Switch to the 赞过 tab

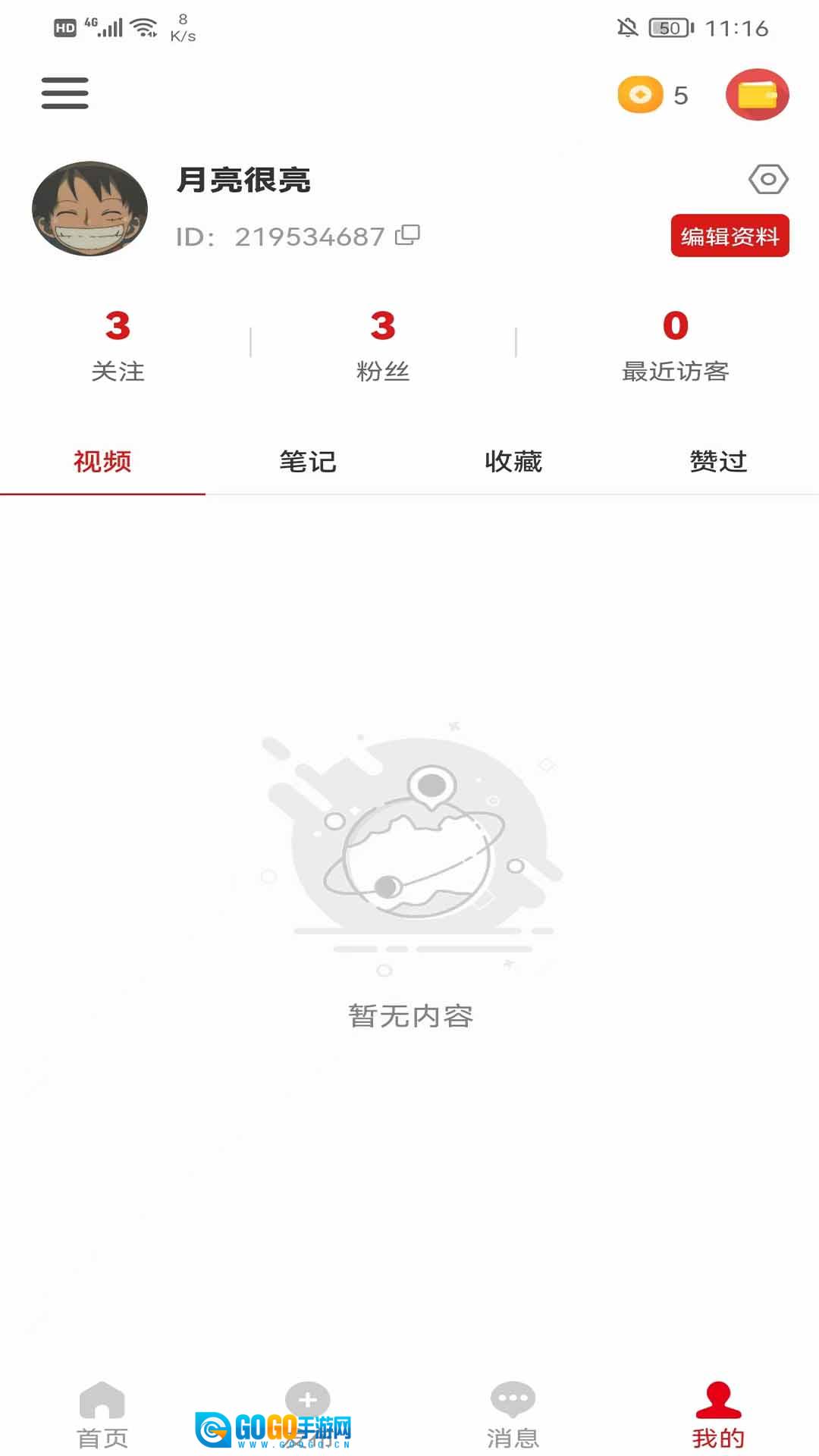pyautogui.click(x=717, y=461)
